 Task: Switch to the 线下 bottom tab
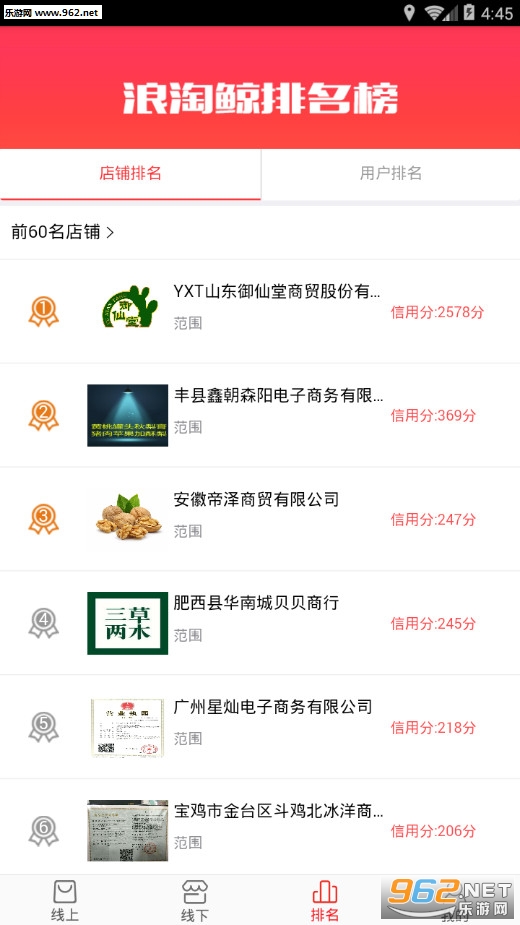tap(195, 900)
